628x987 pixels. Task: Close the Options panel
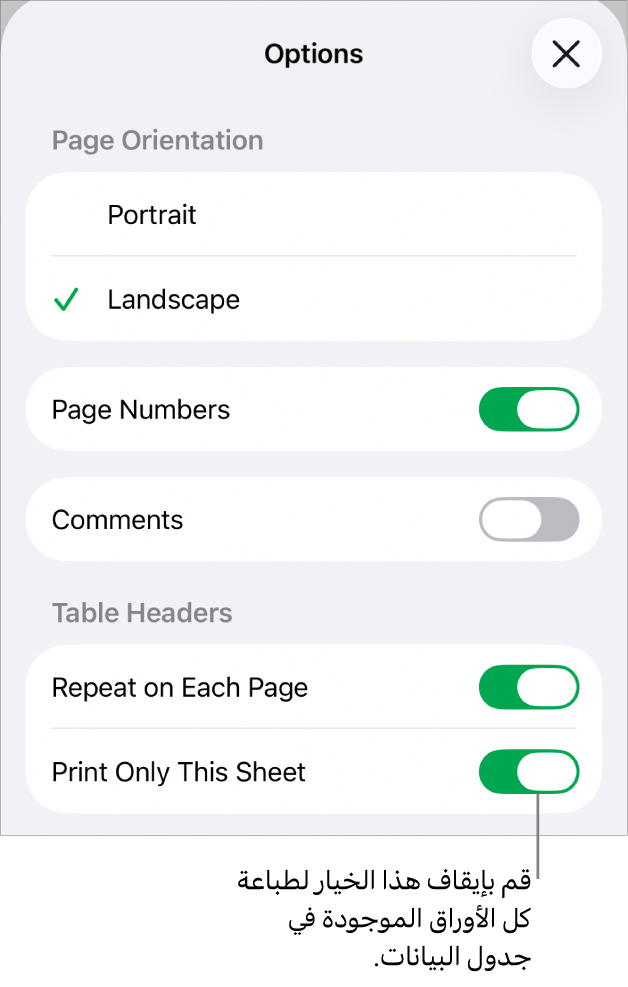(x=566, y=54)
